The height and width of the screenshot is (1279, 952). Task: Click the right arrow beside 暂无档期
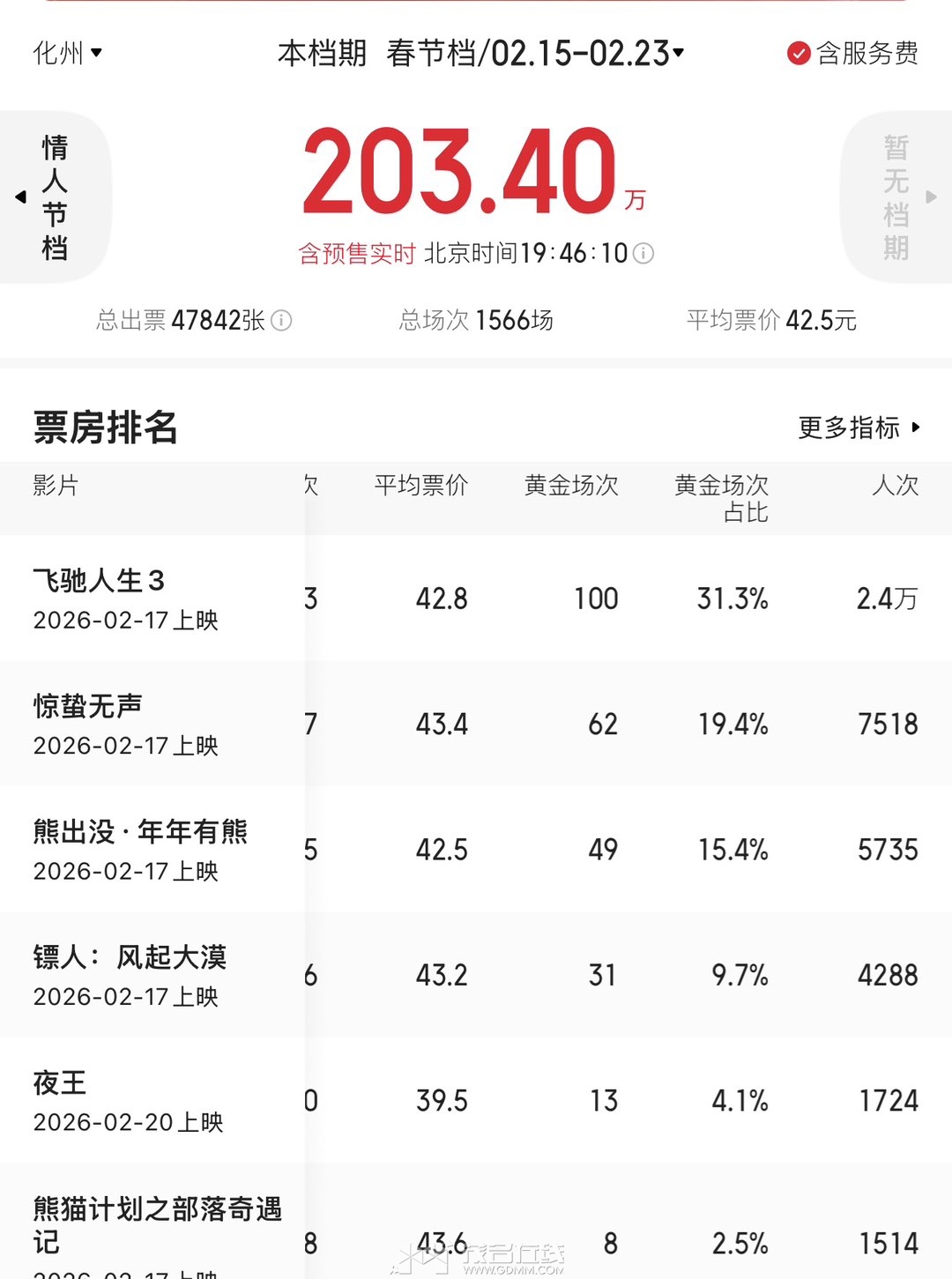coord(933,197)
